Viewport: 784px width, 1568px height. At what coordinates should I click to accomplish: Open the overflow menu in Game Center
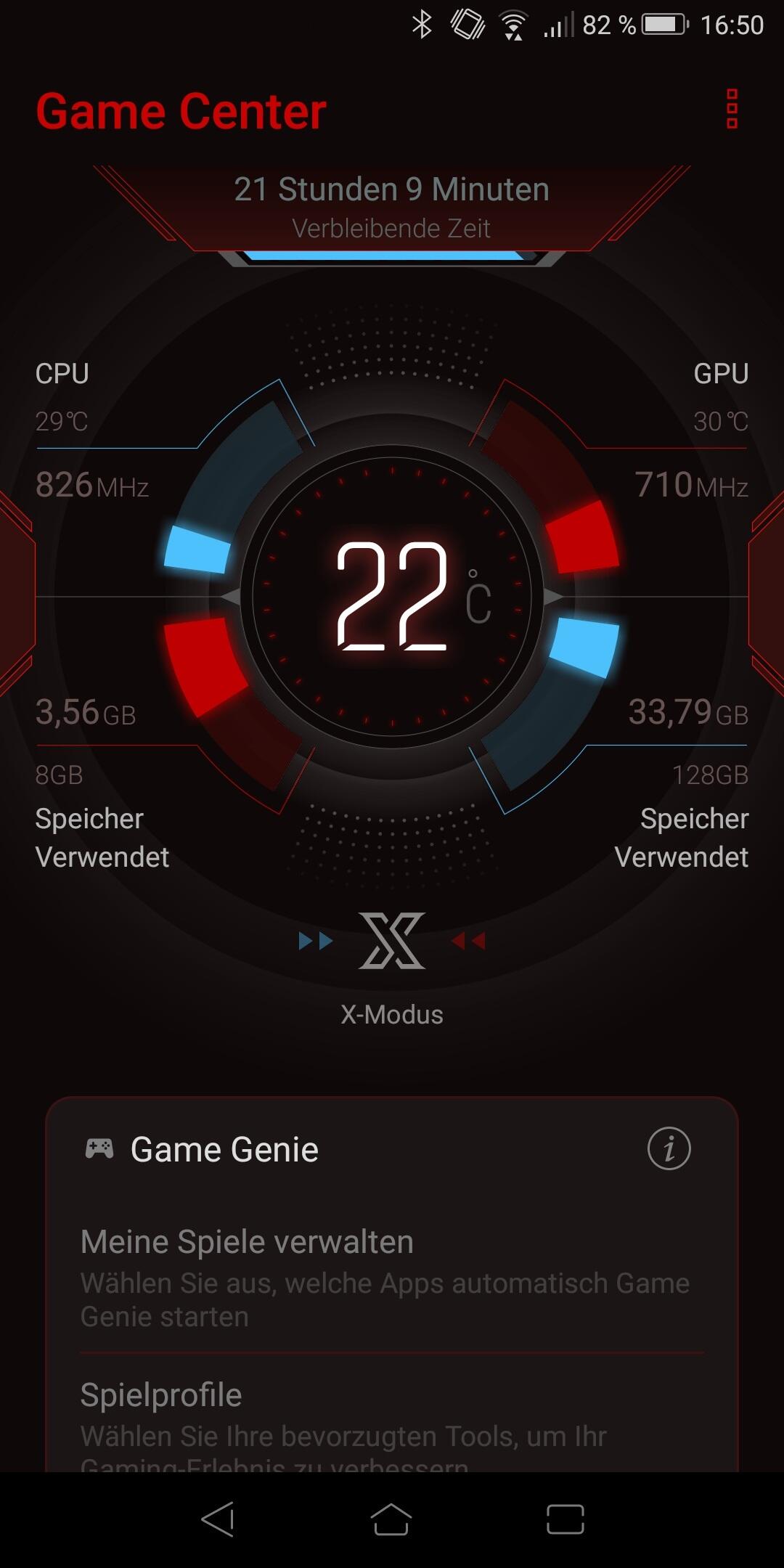[x=732, y=109]
